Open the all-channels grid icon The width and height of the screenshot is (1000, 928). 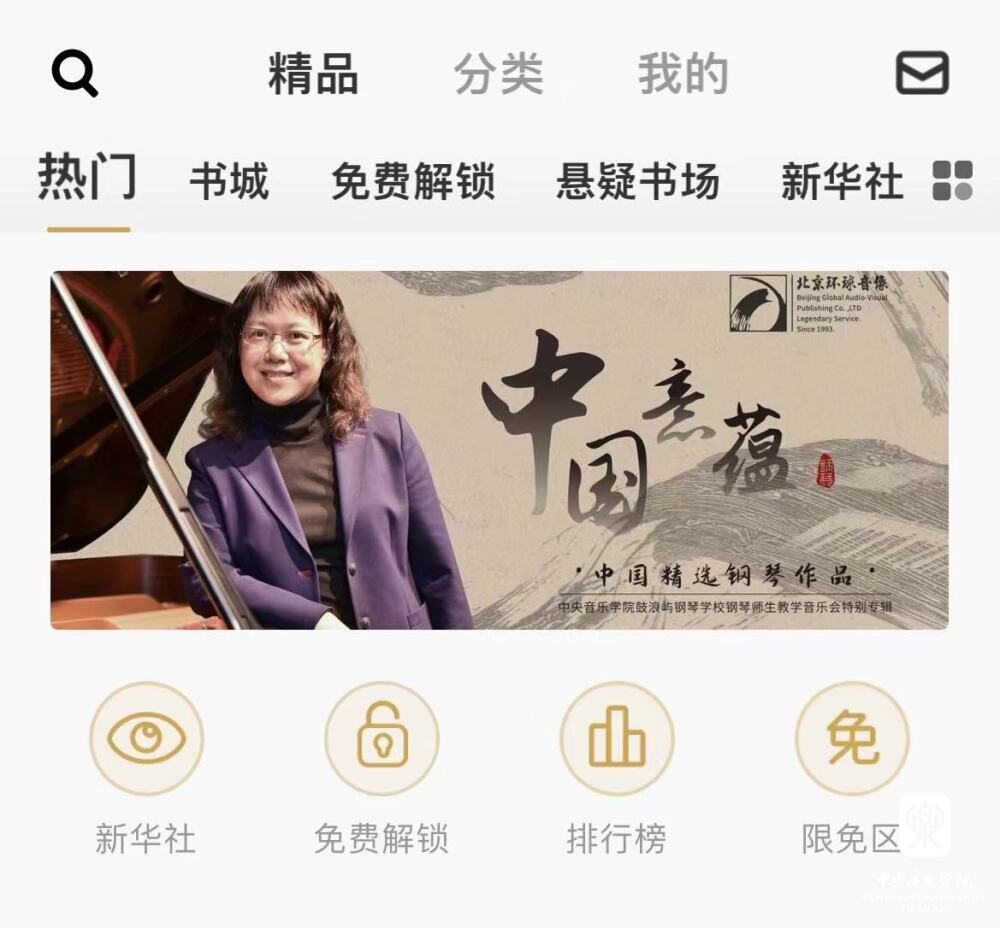[952, 181]
